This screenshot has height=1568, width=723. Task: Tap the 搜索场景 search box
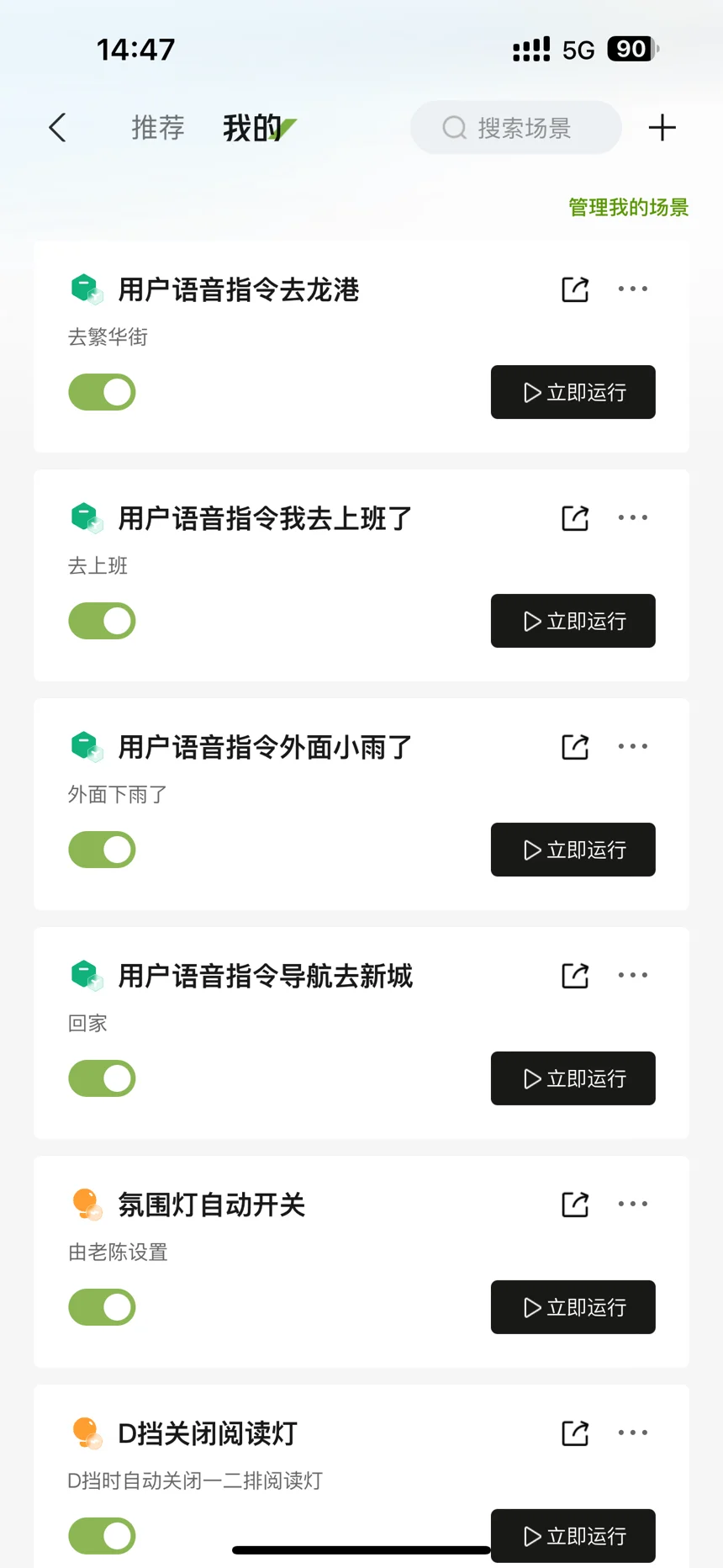click(x=516, y=128)
